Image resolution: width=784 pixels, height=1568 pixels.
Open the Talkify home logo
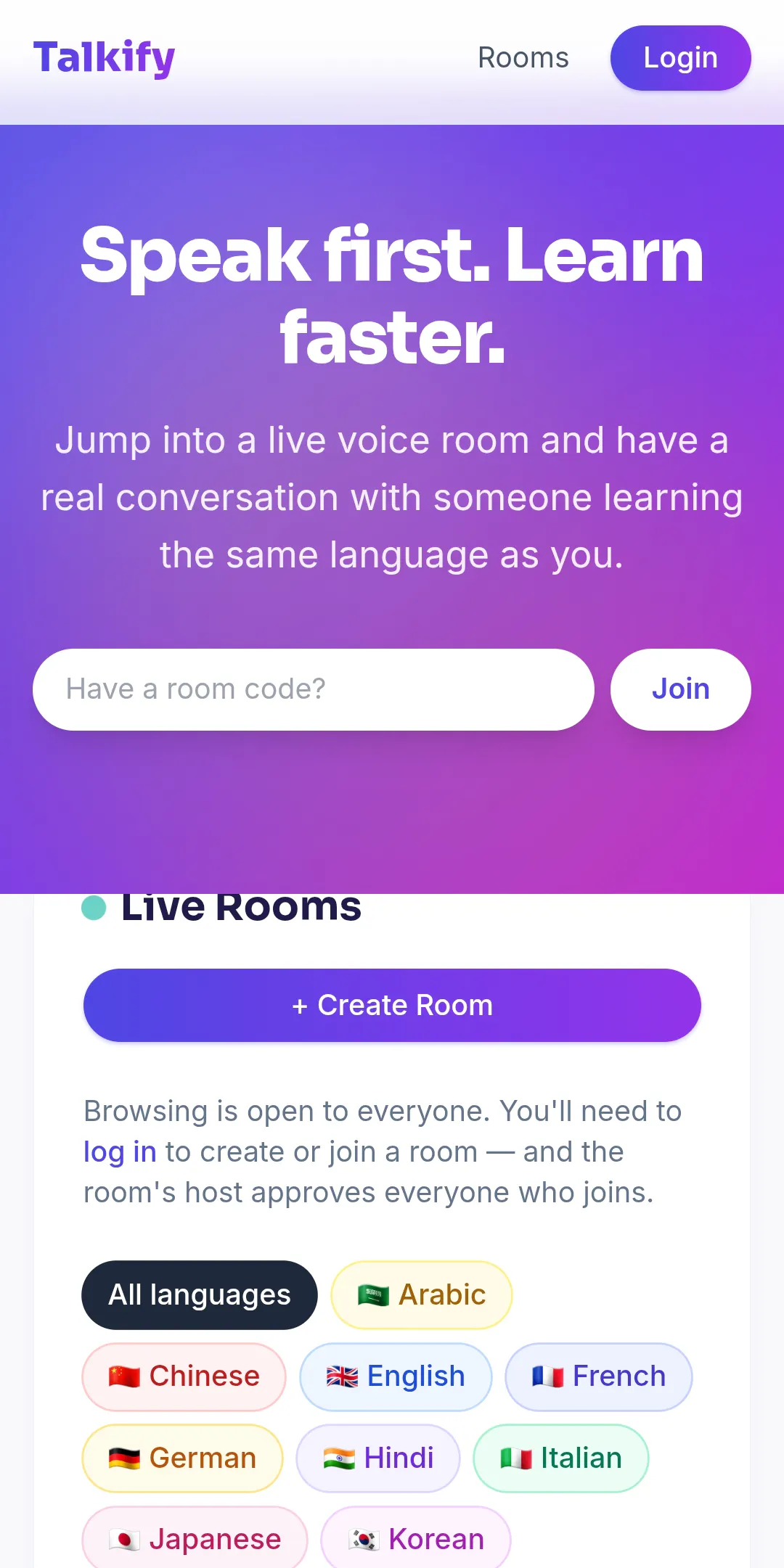tap(104, 58)
